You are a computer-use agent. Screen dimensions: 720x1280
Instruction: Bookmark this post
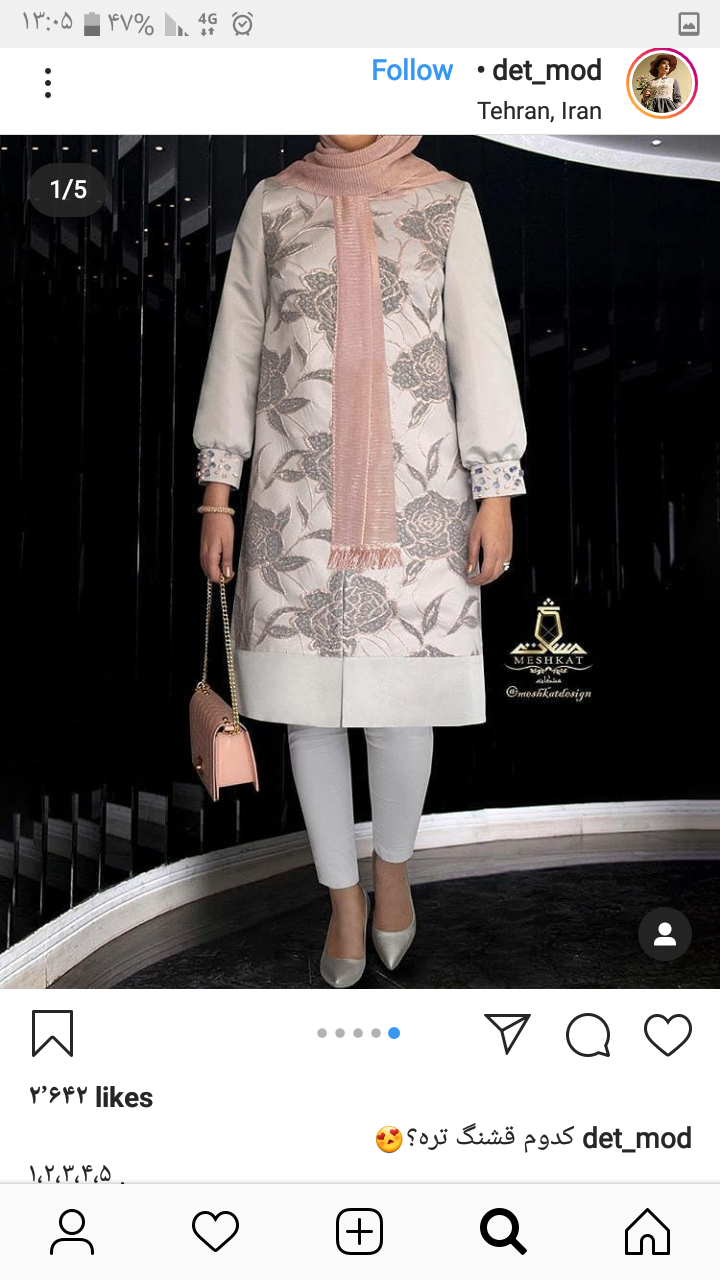[52, 1033]
